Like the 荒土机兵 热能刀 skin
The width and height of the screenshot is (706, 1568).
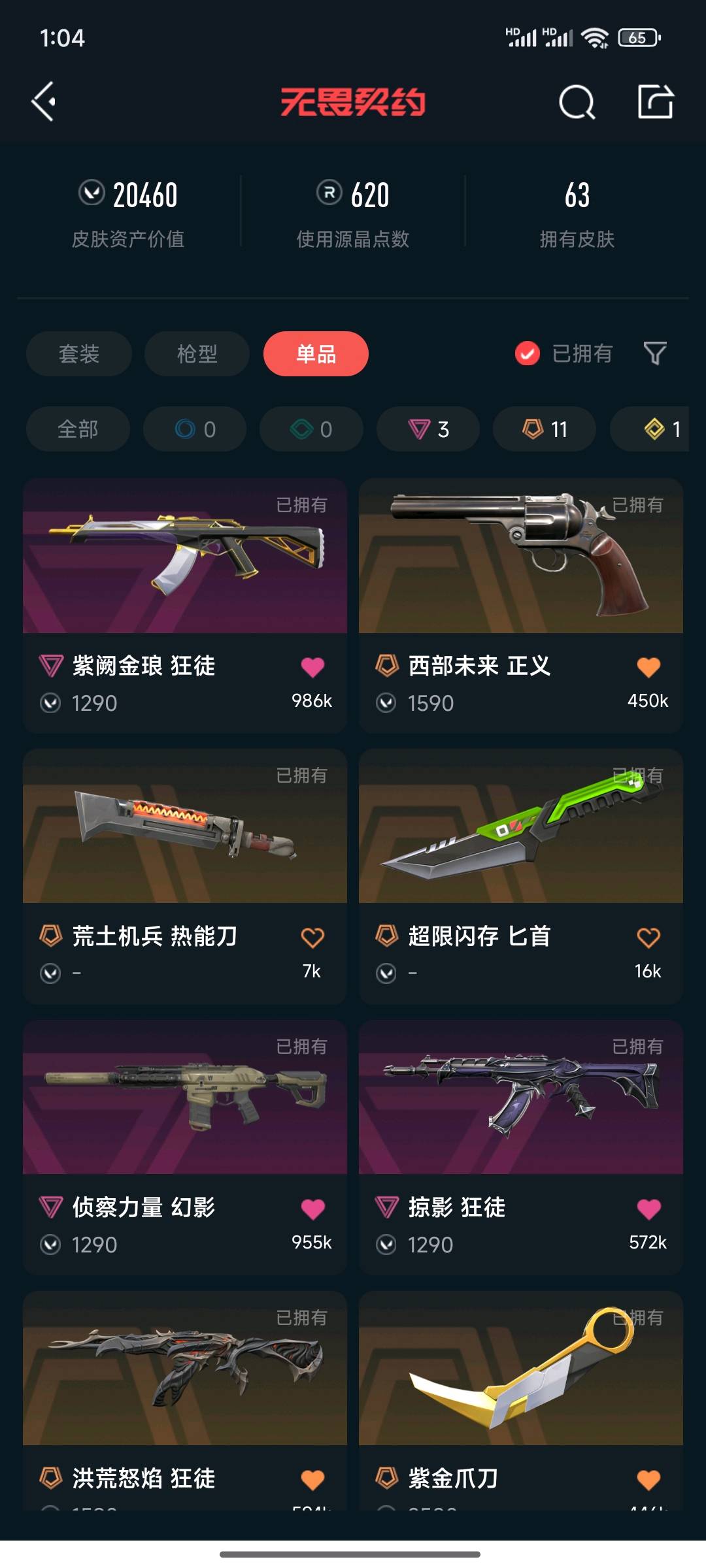pos(312,938)
